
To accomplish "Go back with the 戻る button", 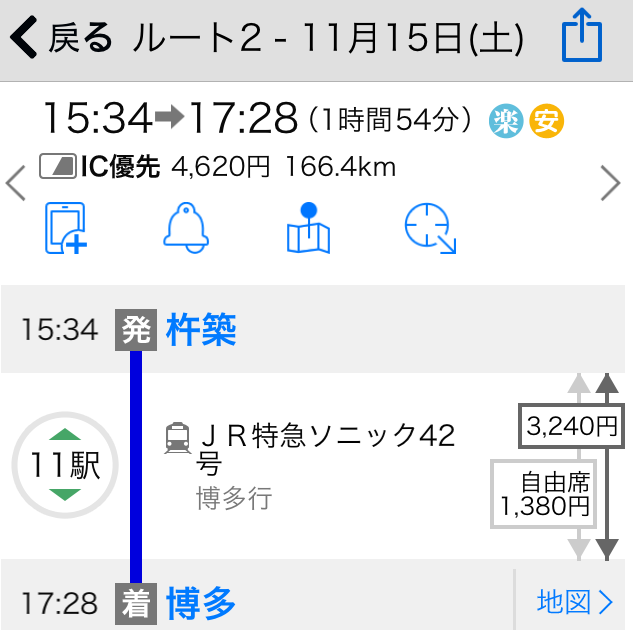I will tap(62, 39).
